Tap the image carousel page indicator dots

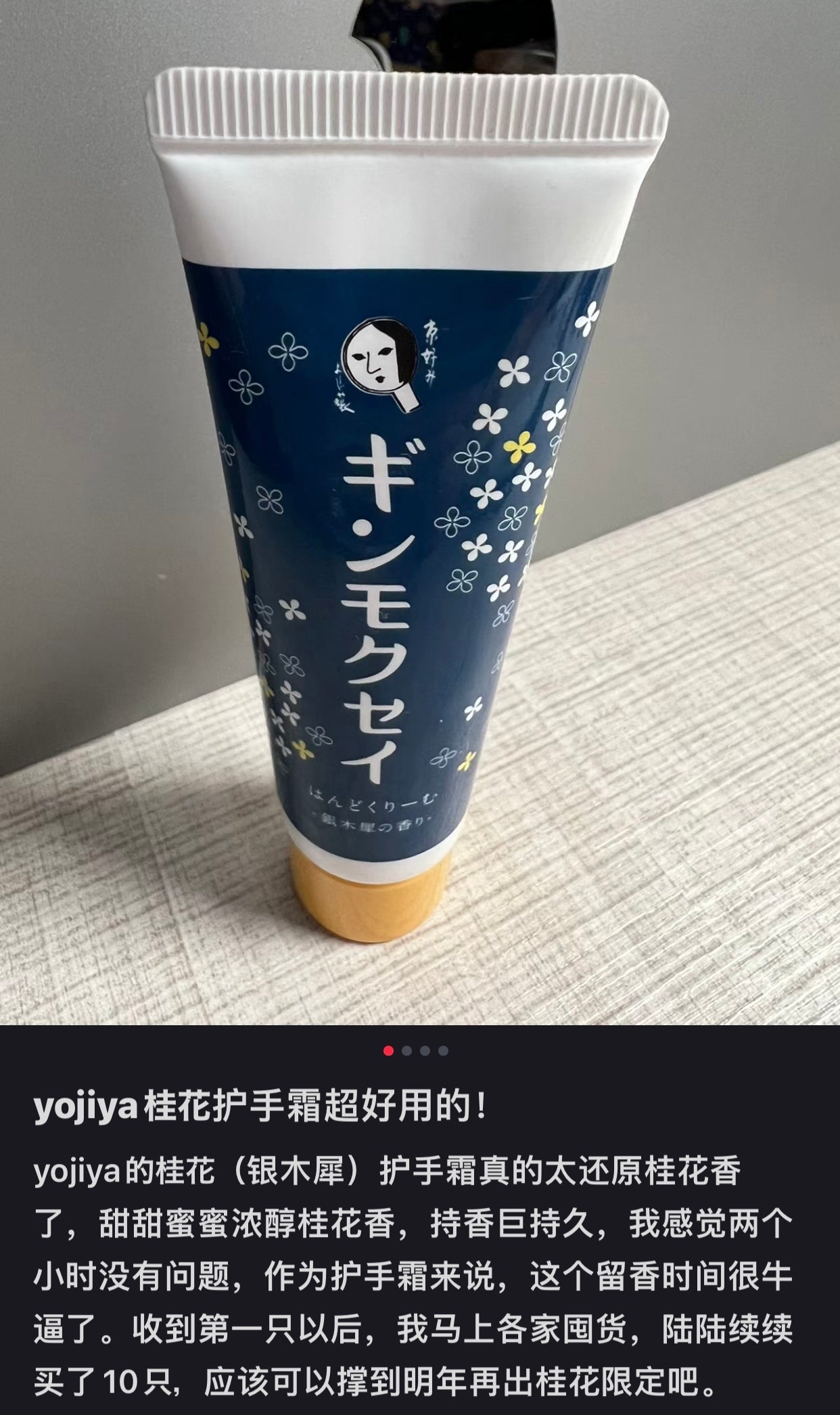click(x=415, y=1051)
